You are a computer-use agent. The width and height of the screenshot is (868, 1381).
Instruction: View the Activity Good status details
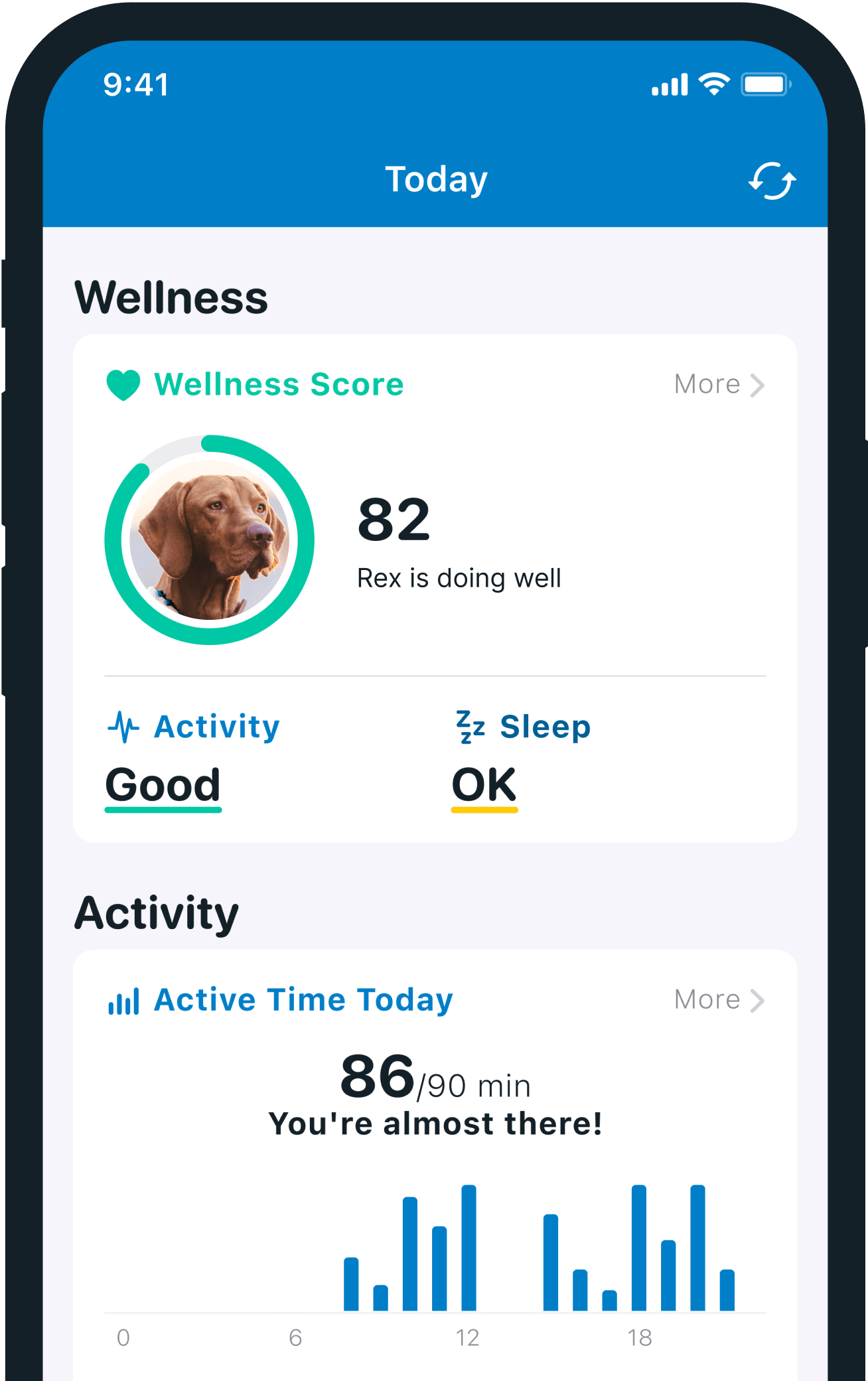163,786
